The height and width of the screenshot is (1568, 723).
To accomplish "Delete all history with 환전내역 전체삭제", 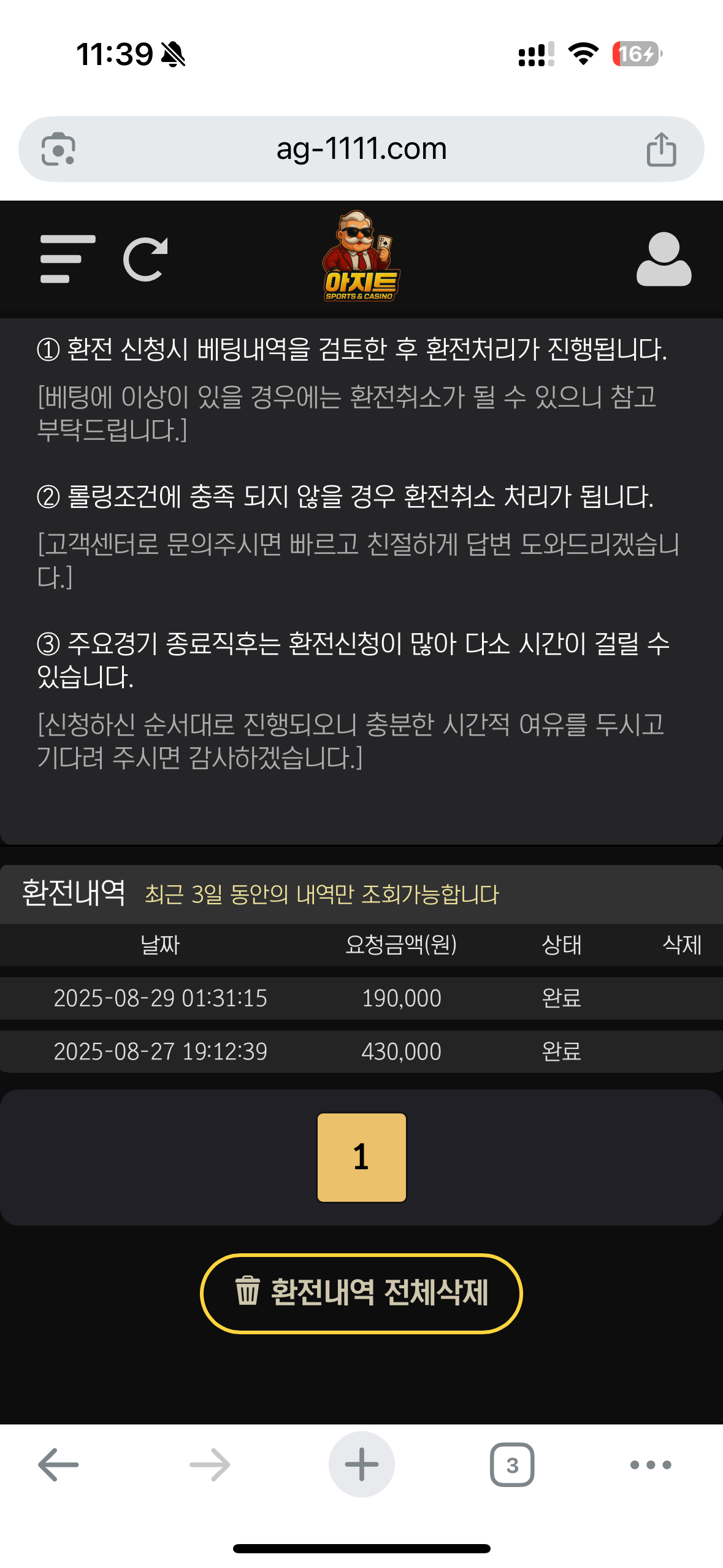I will (361, 1293).
